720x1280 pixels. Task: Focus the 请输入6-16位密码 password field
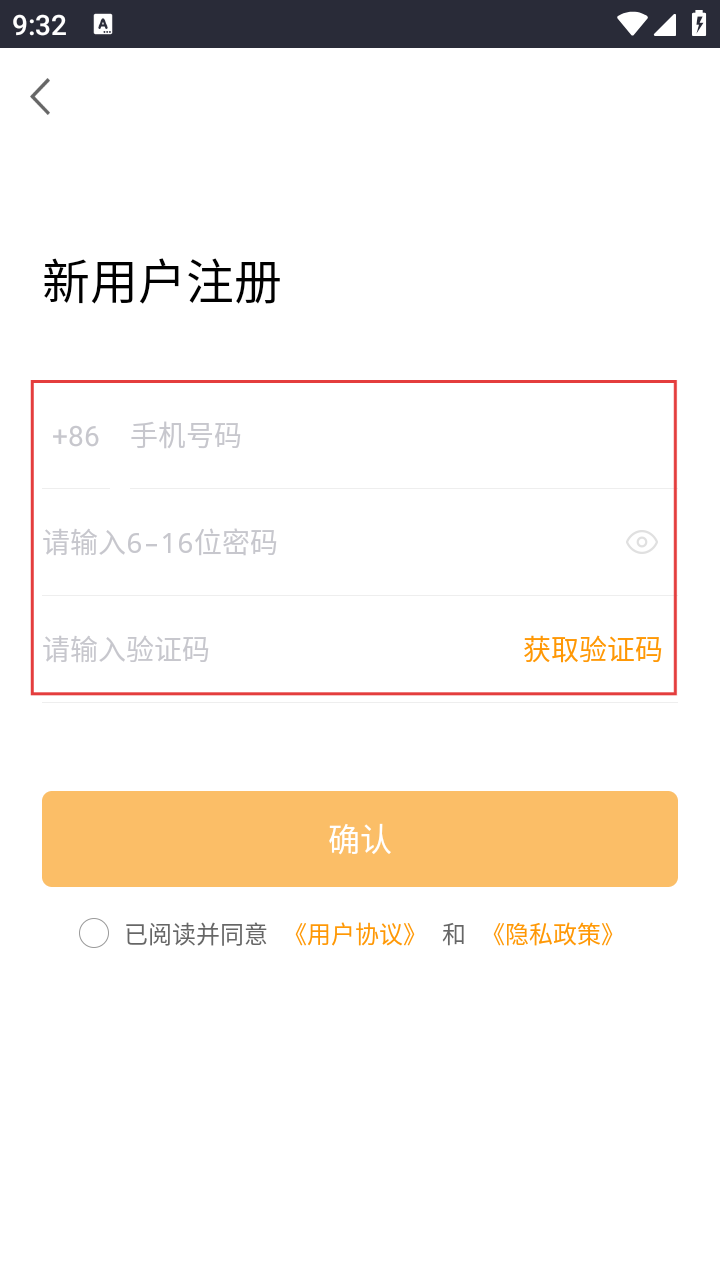click(320, 543)
